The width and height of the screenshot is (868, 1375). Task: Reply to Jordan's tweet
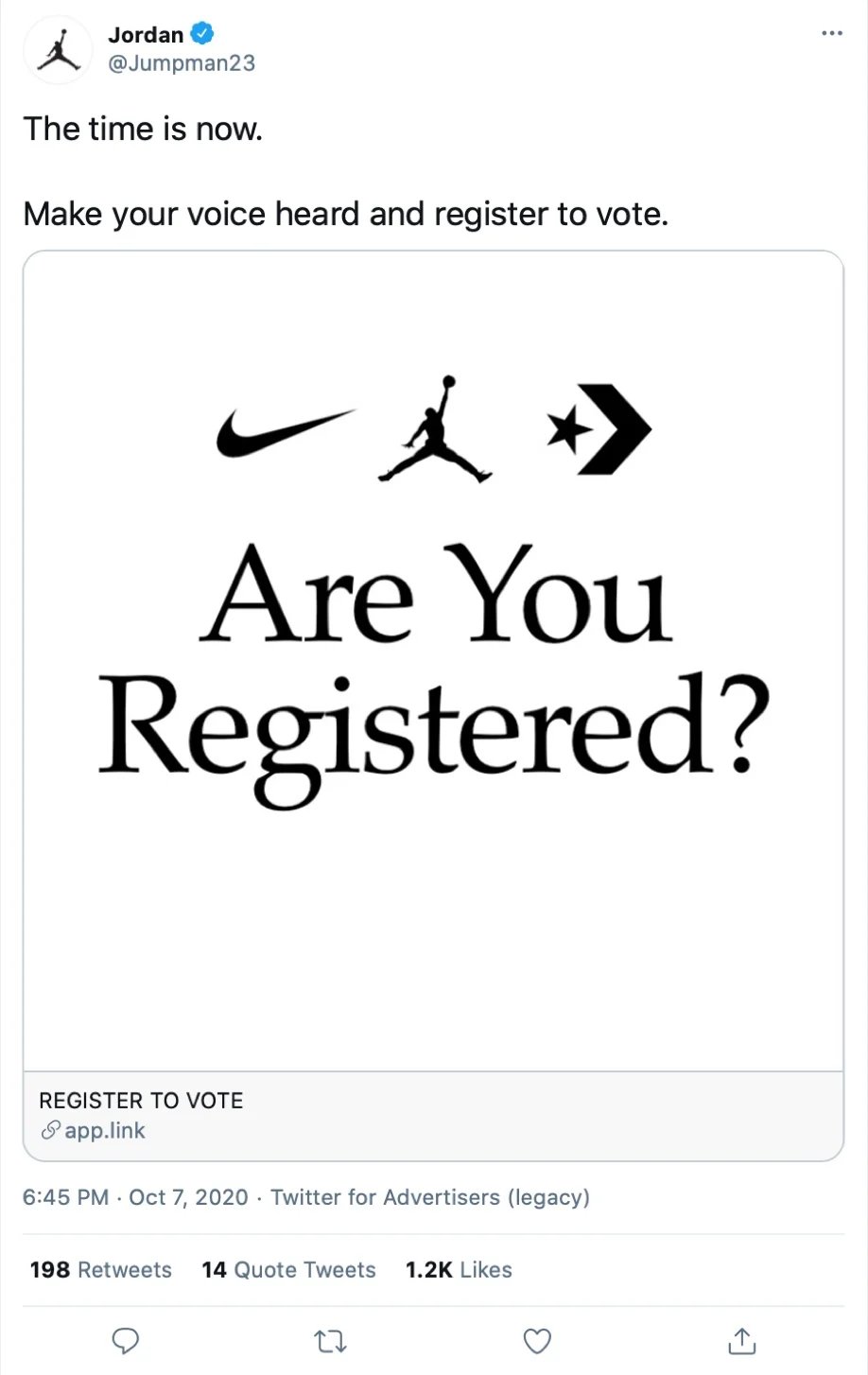click(x=126, y=1341)
